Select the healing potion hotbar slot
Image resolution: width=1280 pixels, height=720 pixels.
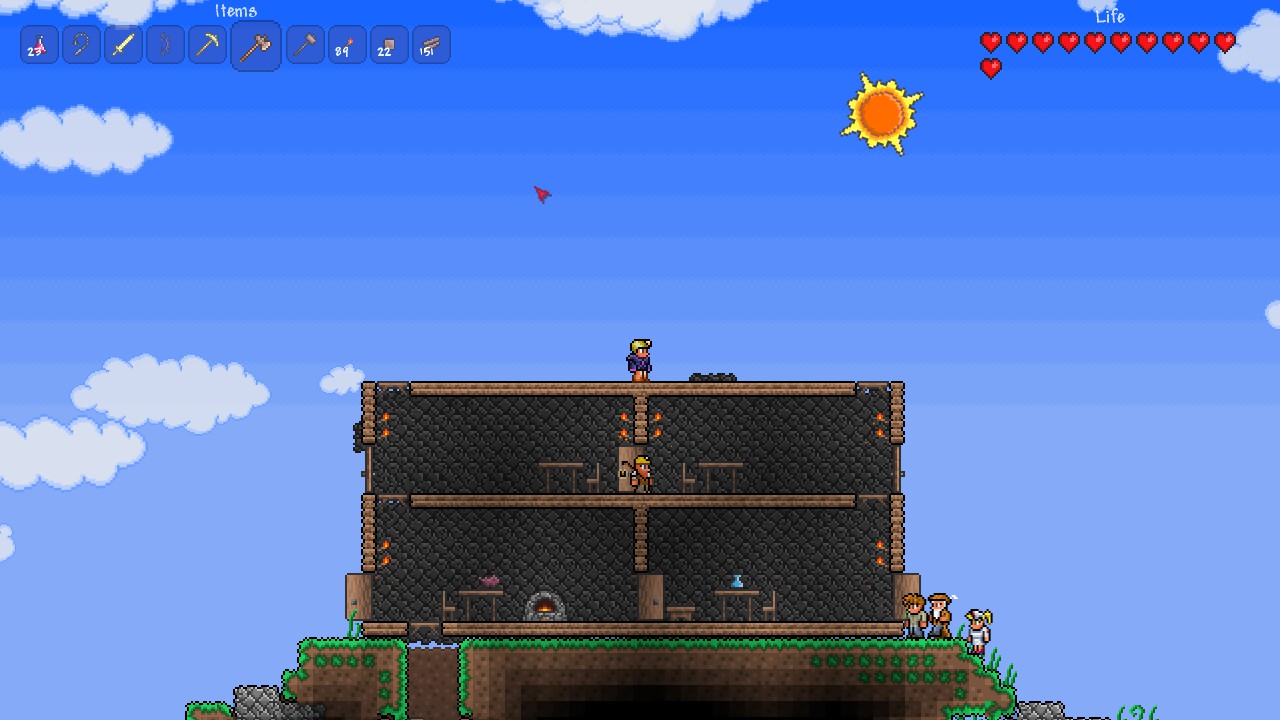click(x=39, y=46)
